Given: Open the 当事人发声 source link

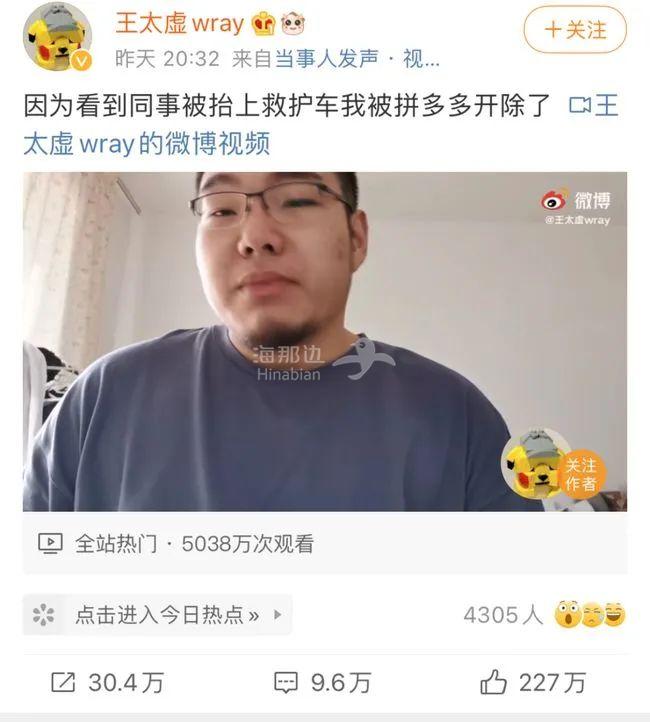Looking at the screenshot, I should click(x=332, y=60).
